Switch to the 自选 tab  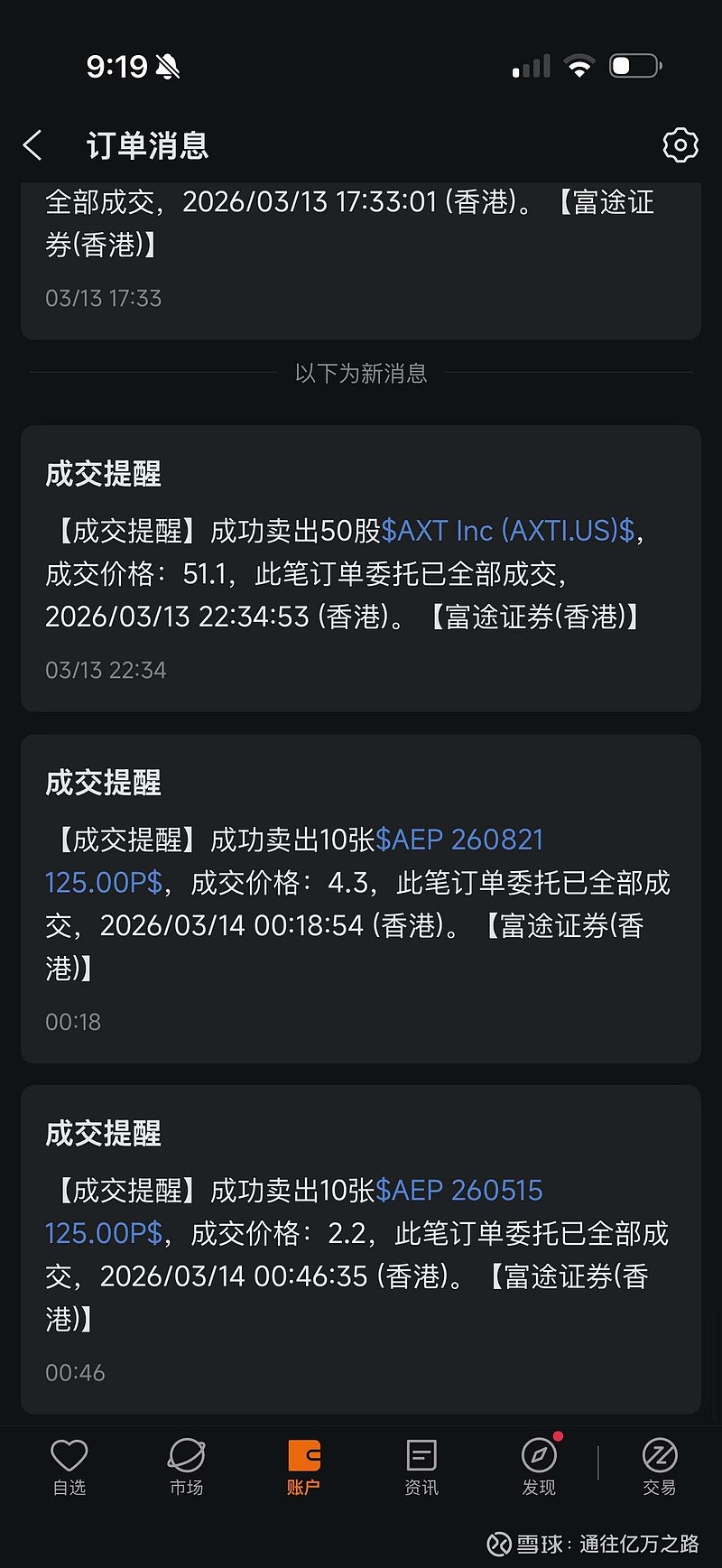(x=69, y=1467)
